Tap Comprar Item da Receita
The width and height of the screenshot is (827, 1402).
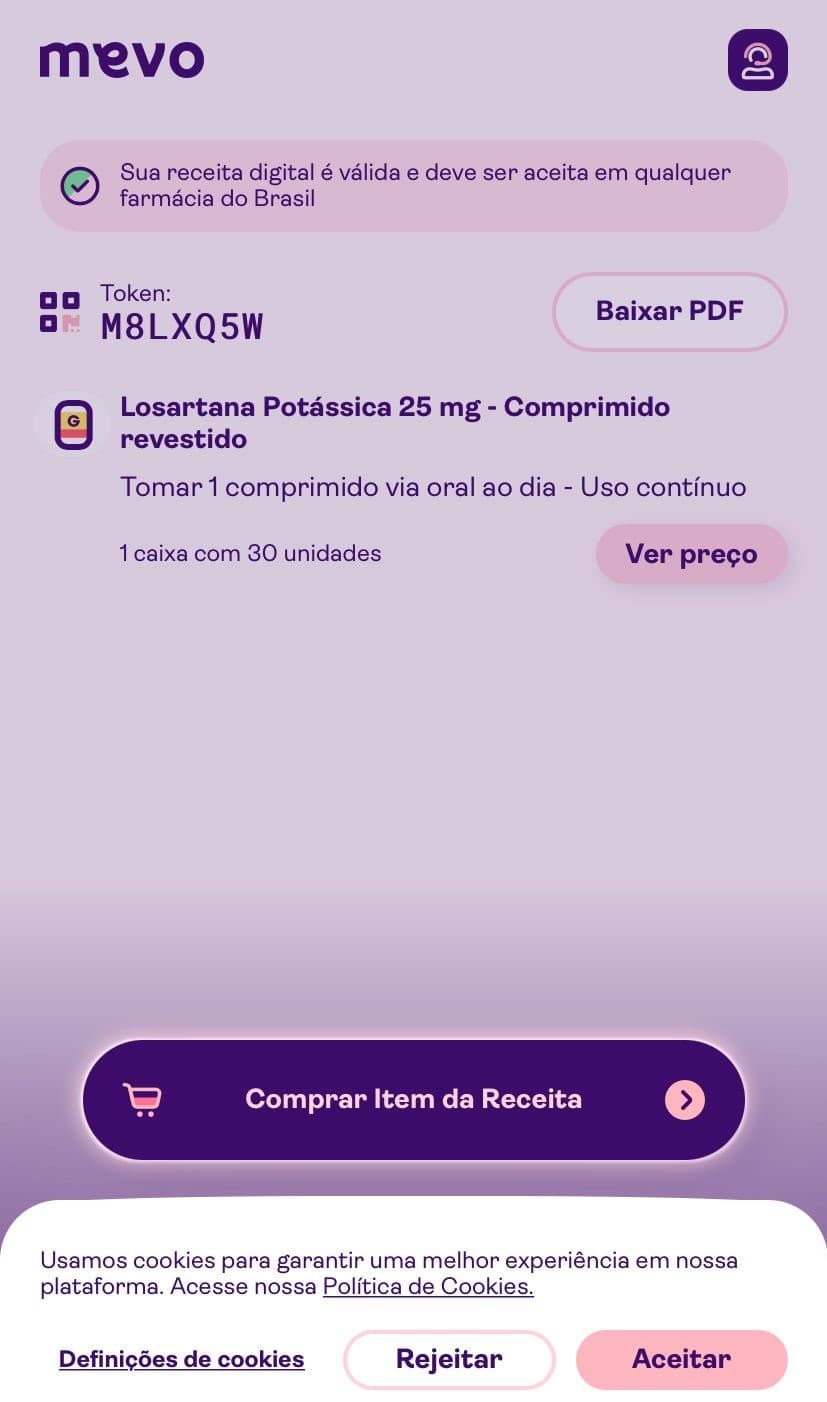click(x=413, y=1099)
